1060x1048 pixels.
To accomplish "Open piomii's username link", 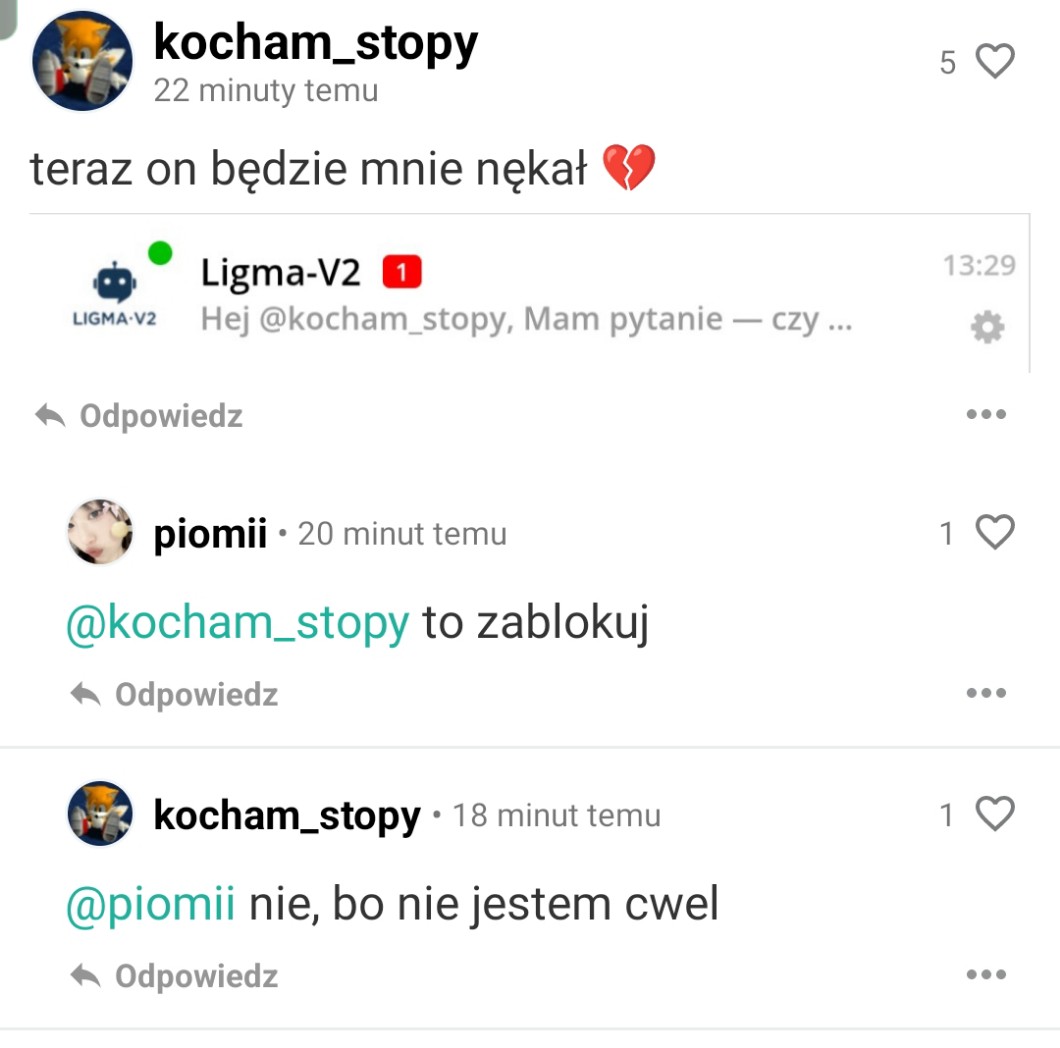I will coord(210,533).
